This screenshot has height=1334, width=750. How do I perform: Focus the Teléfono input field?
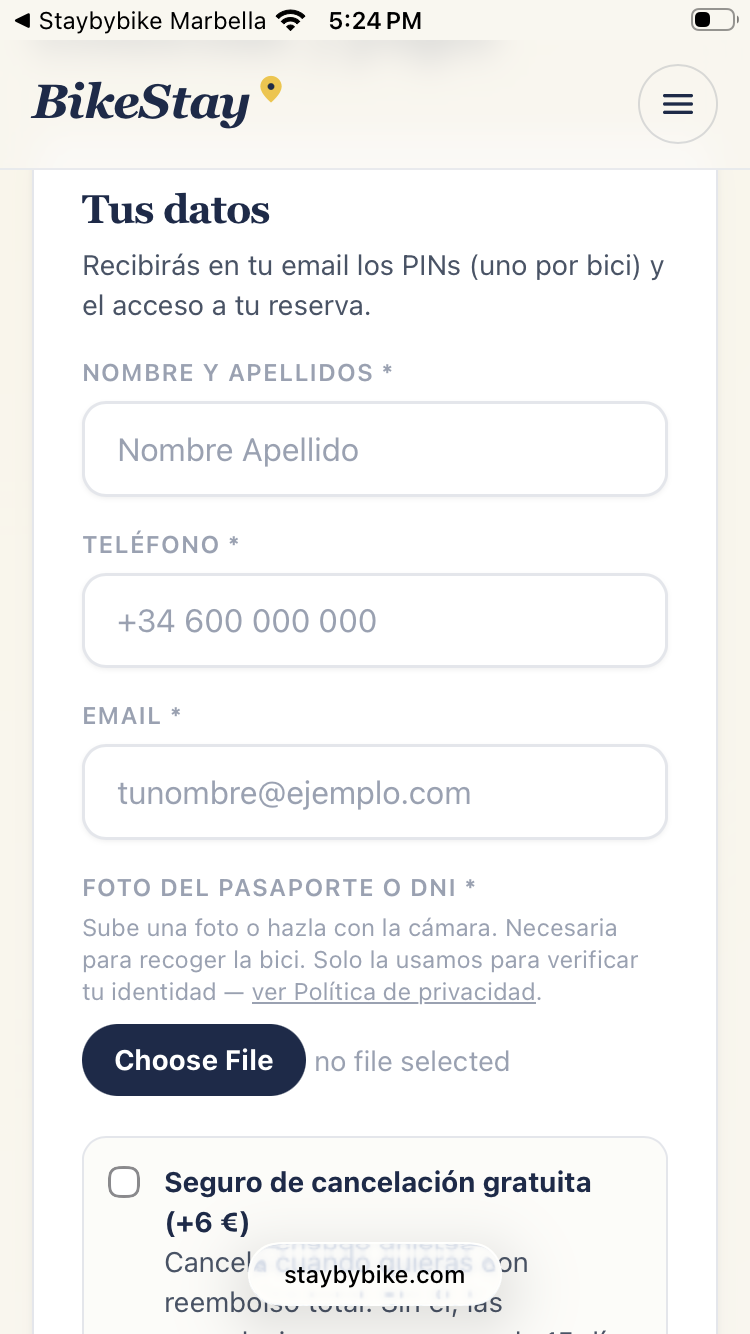click(x=375, y=620)
